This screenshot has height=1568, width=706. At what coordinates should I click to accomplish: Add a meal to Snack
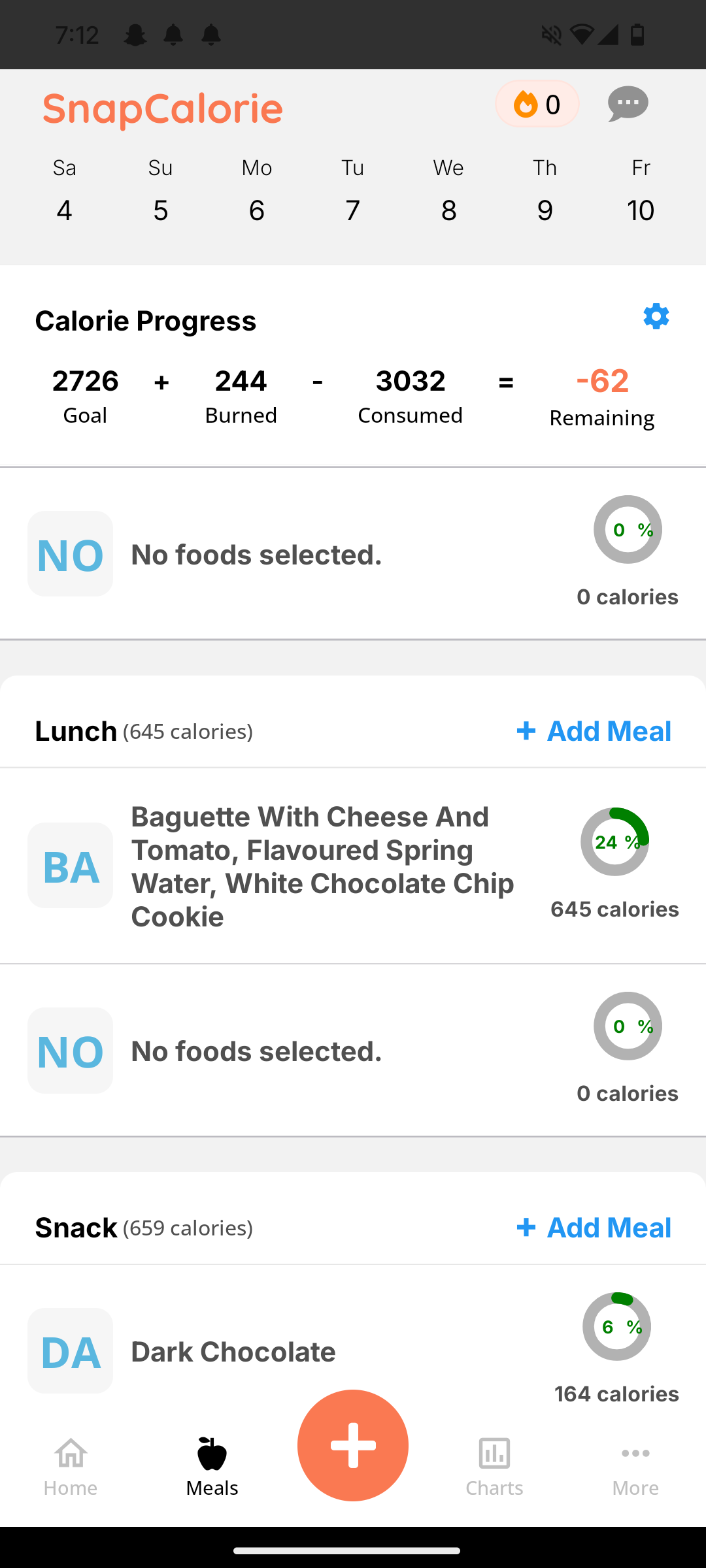tap(594, 1228)
